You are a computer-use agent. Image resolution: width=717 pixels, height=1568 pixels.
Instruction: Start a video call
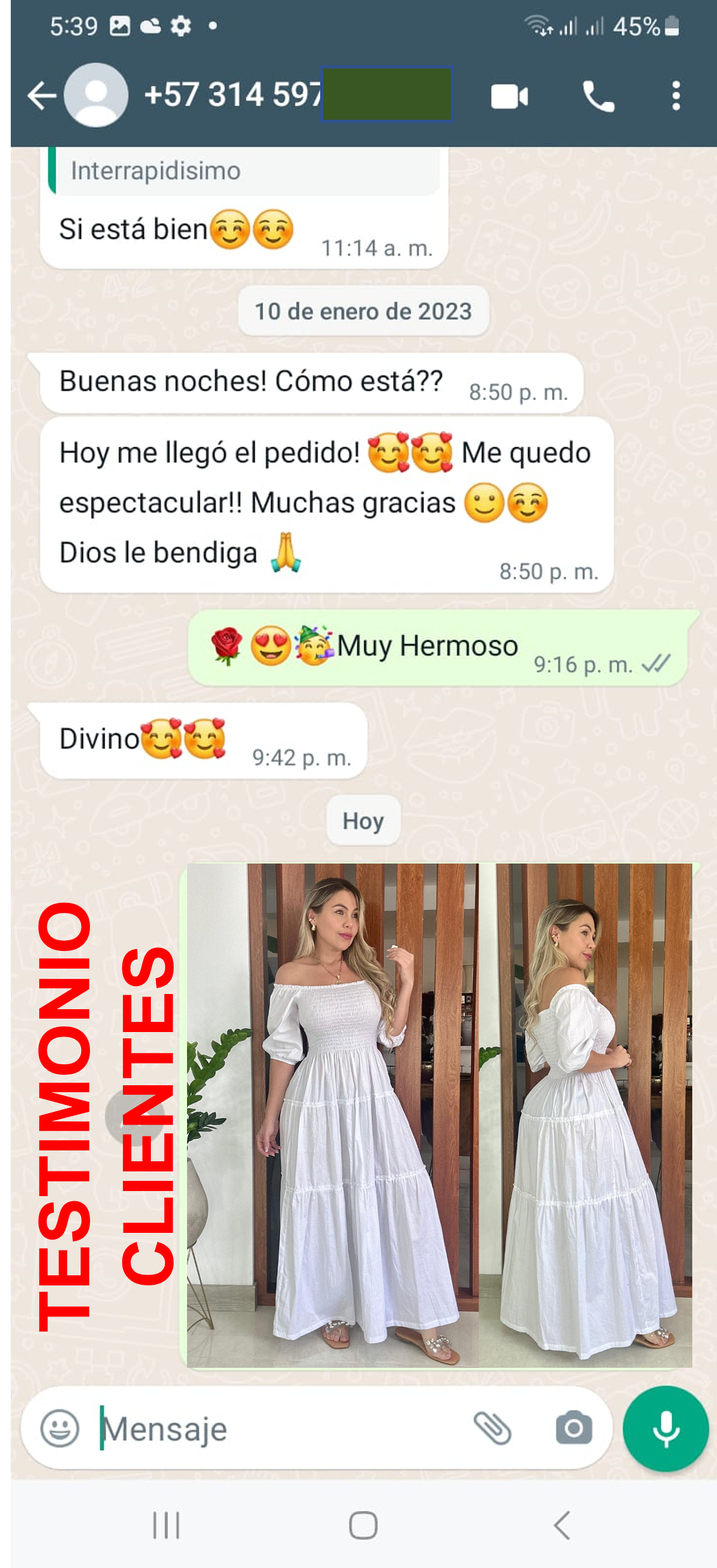509,97
